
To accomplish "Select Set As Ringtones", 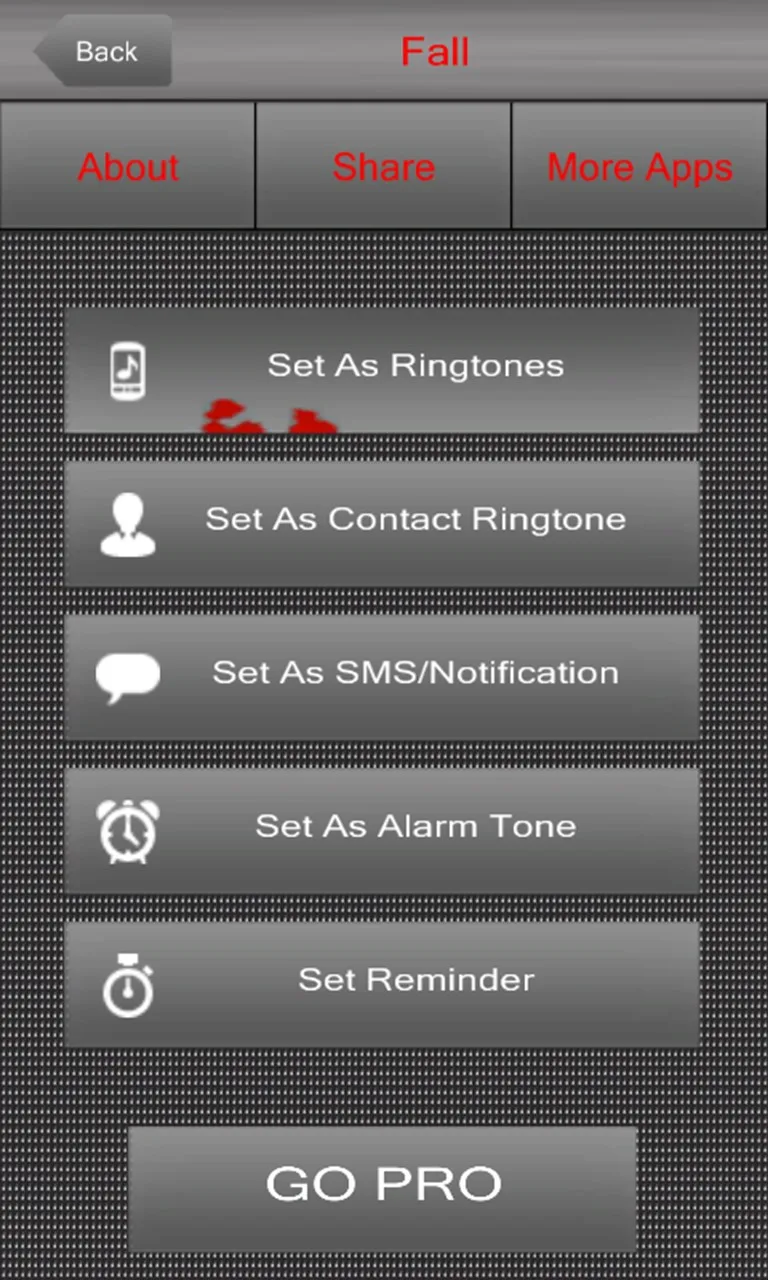I will 382,370.
